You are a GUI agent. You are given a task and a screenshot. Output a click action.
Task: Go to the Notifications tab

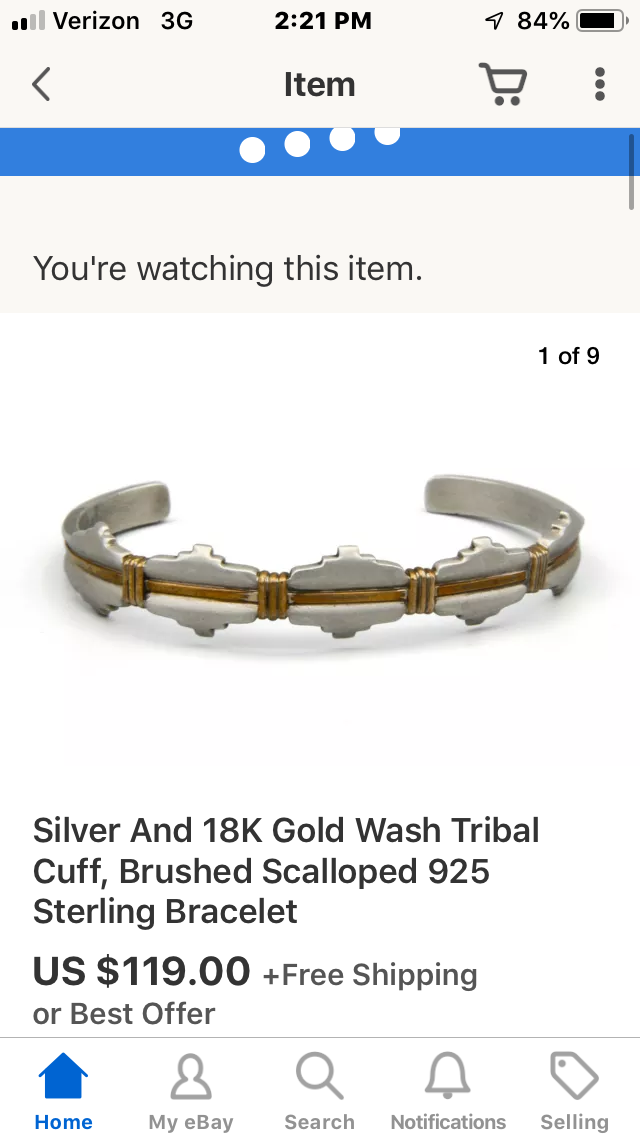coord(448,1091)
